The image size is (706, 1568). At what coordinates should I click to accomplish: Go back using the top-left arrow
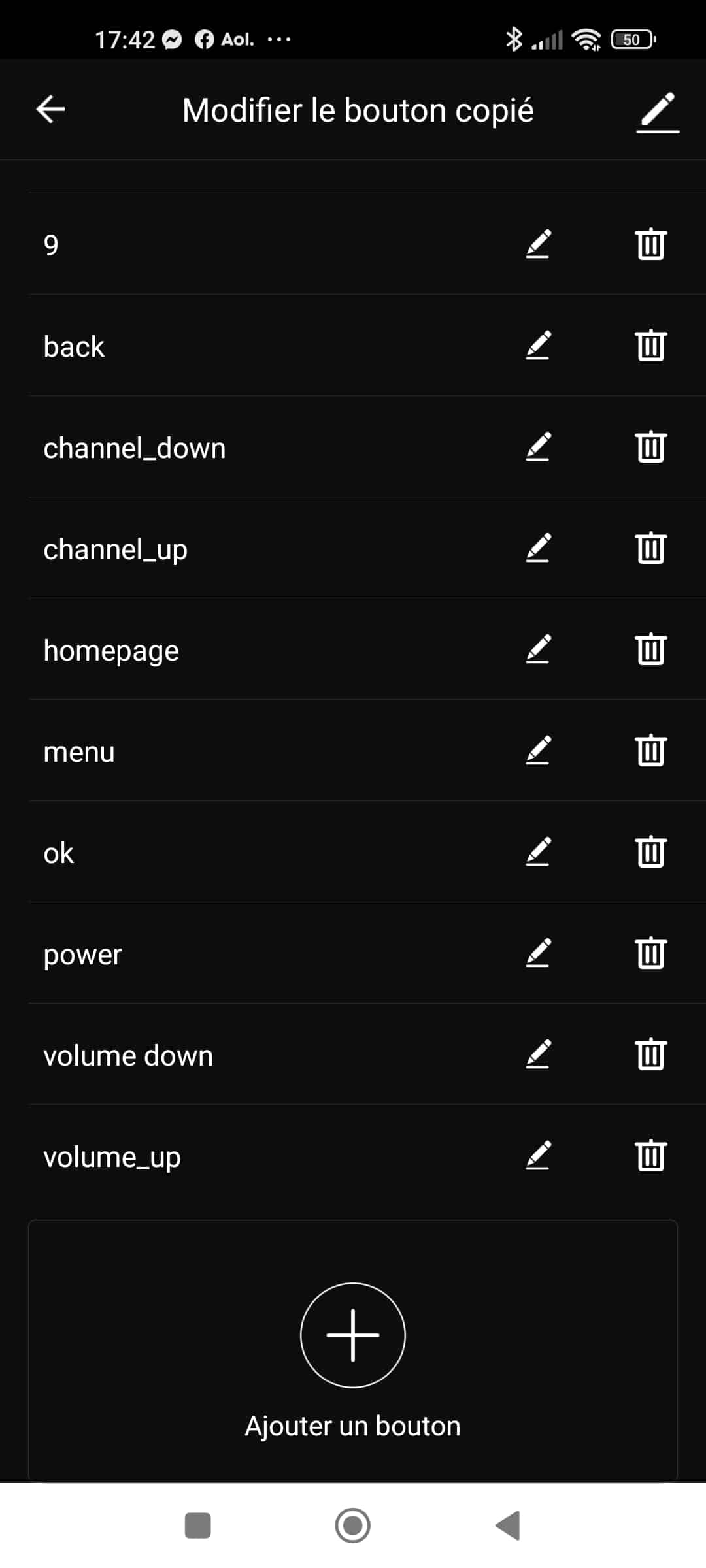coord(50,109)
